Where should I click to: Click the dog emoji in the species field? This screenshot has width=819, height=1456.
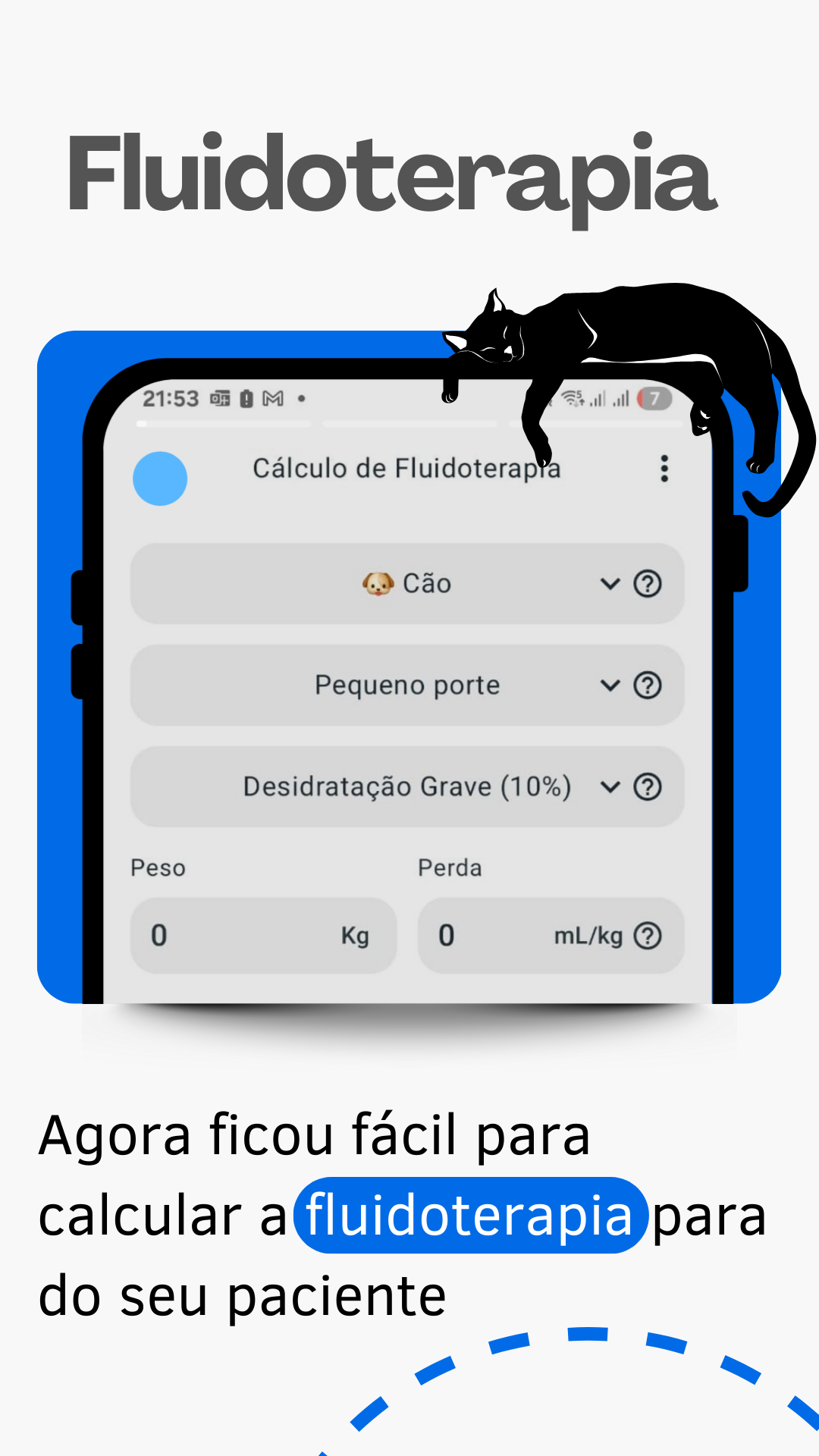pyautogui.click(x=377, y=584)
